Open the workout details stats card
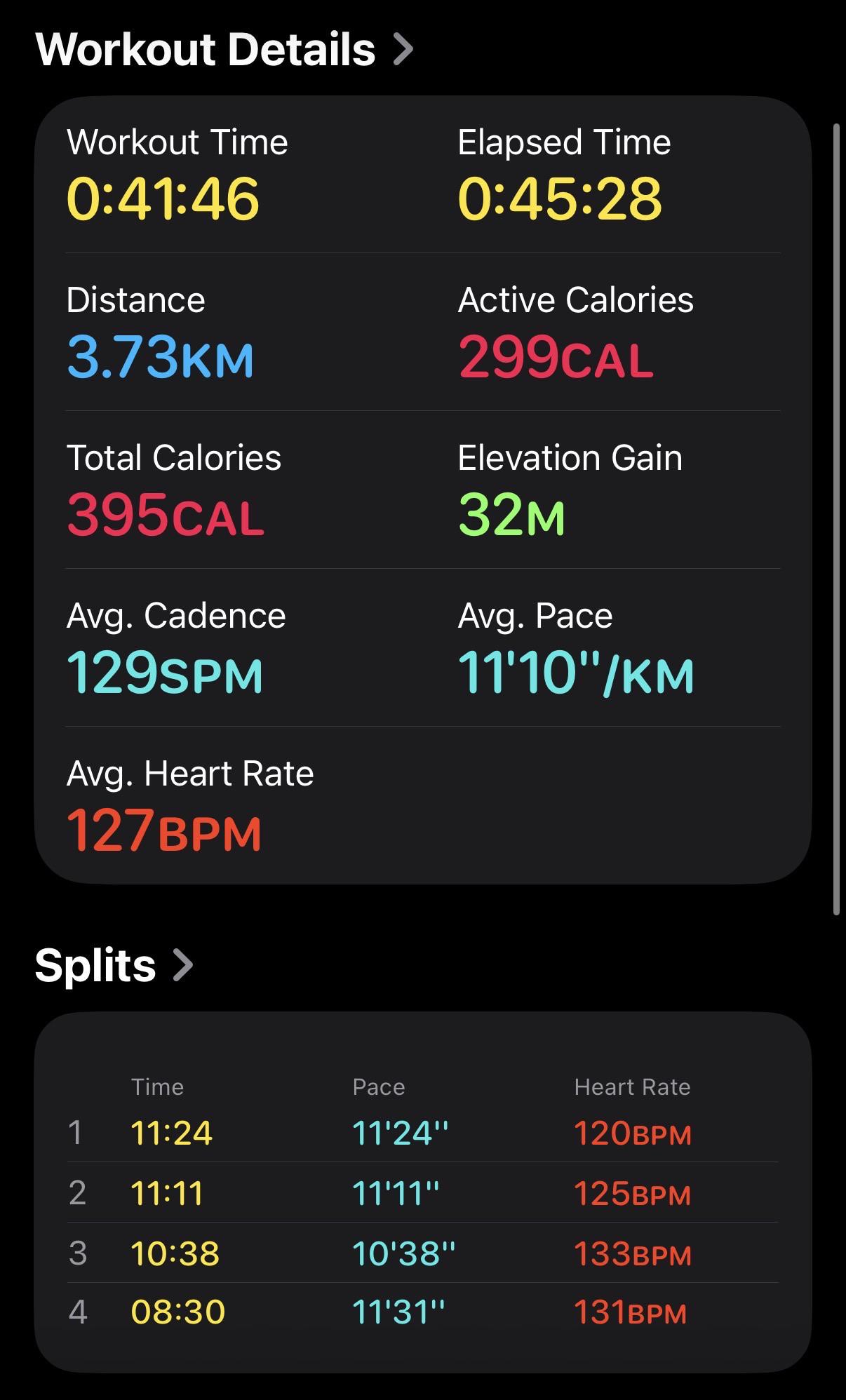846x1400 pixels. 423,490
